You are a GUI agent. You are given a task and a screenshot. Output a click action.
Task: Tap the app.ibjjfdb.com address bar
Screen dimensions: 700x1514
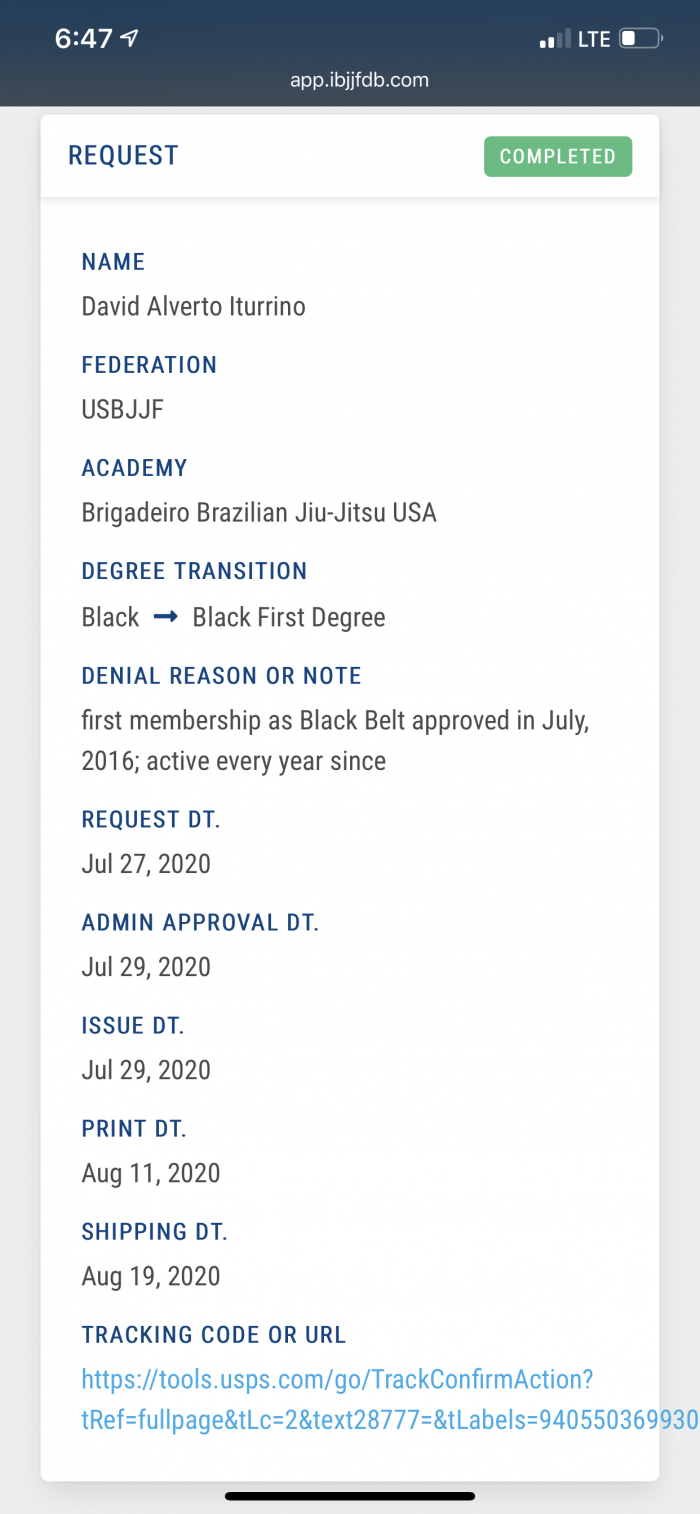359,80
